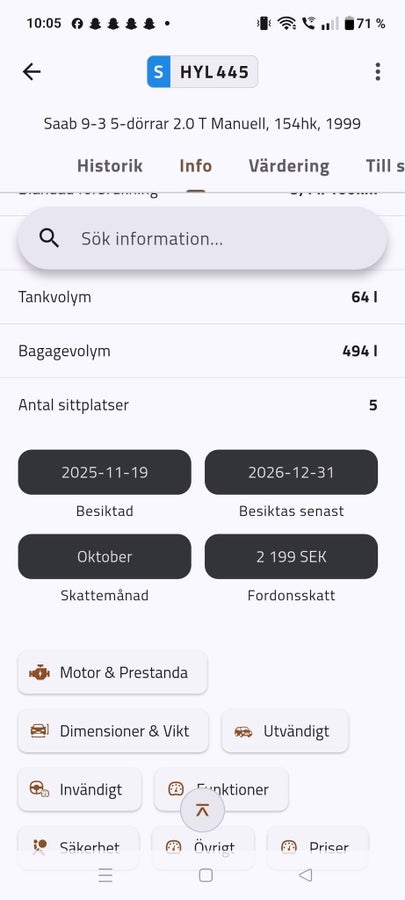Jump to Motor & Prestanda section

(112, 672)
